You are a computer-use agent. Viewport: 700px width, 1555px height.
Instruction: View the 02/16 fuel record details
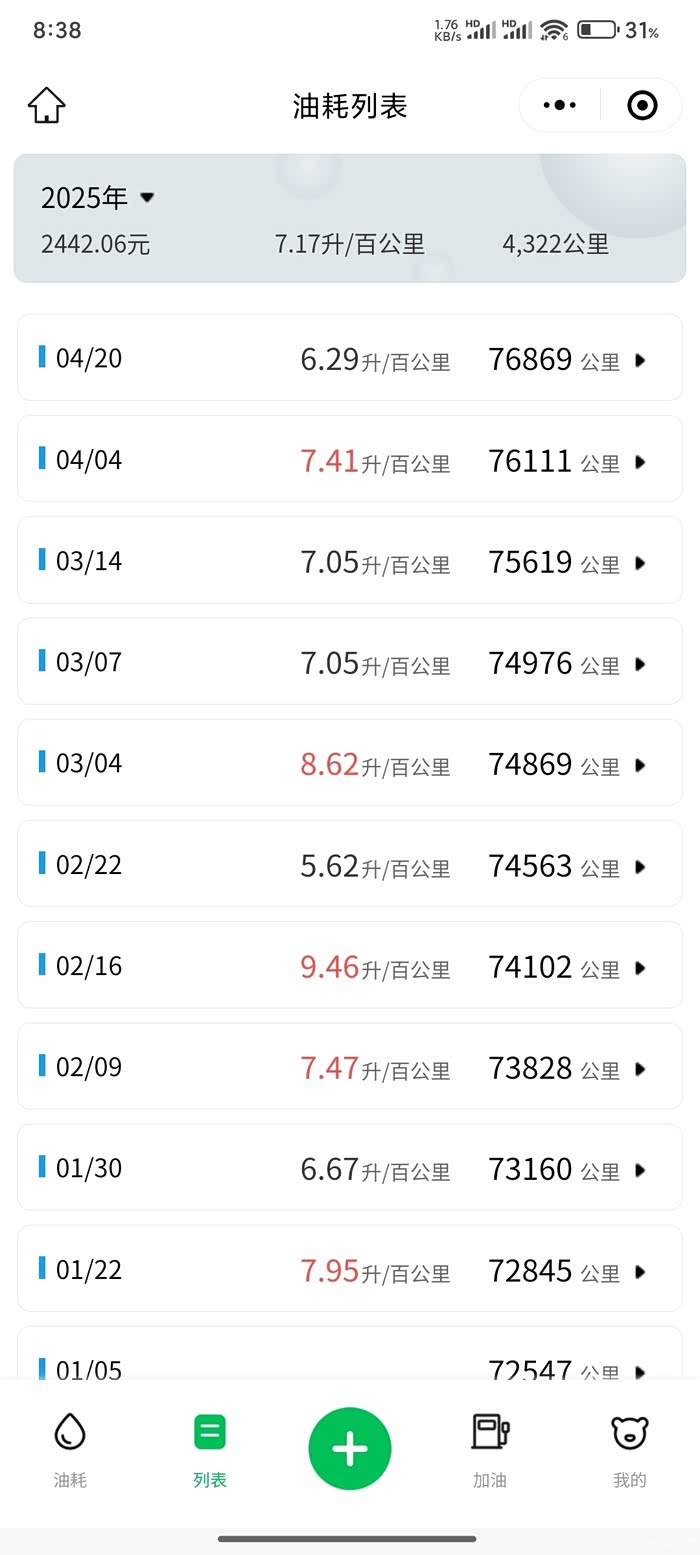pos(350,965)
